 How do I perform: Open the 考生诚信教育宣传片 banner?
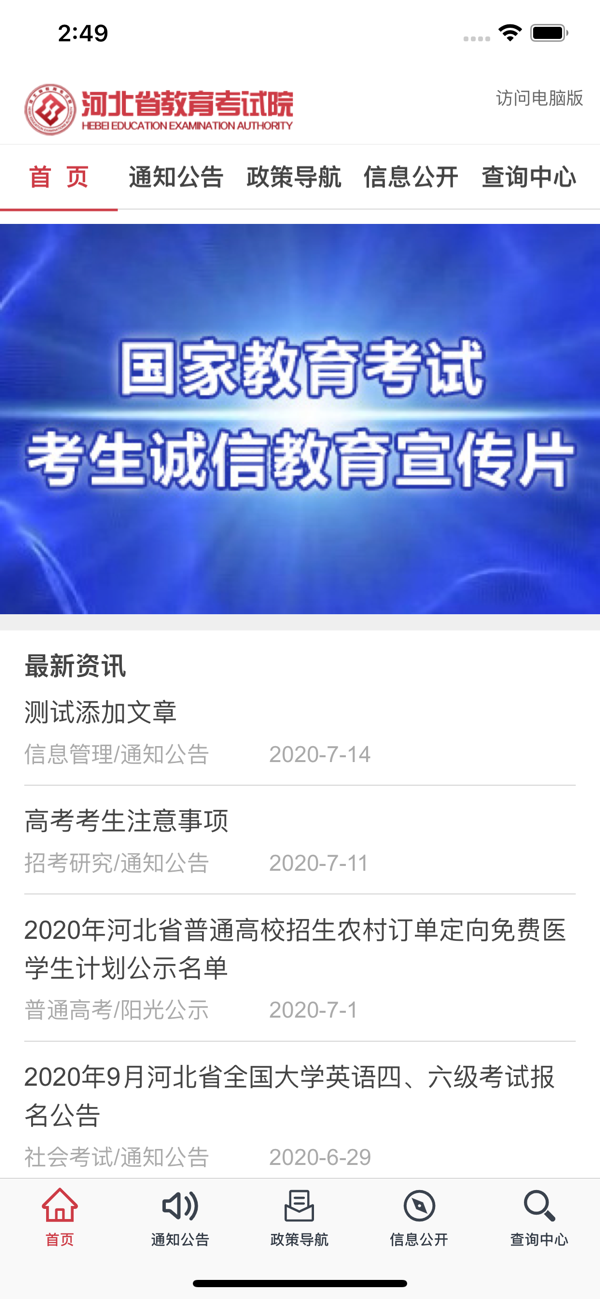pos(300,418)
